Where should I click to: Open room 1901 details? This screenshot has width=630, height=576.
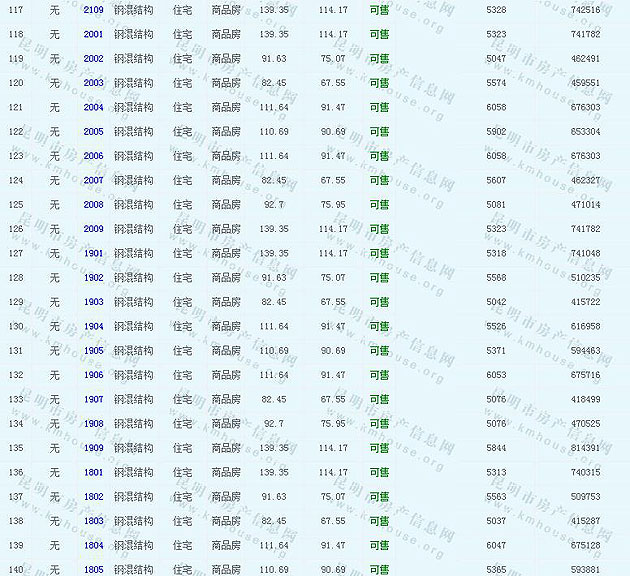93,253
